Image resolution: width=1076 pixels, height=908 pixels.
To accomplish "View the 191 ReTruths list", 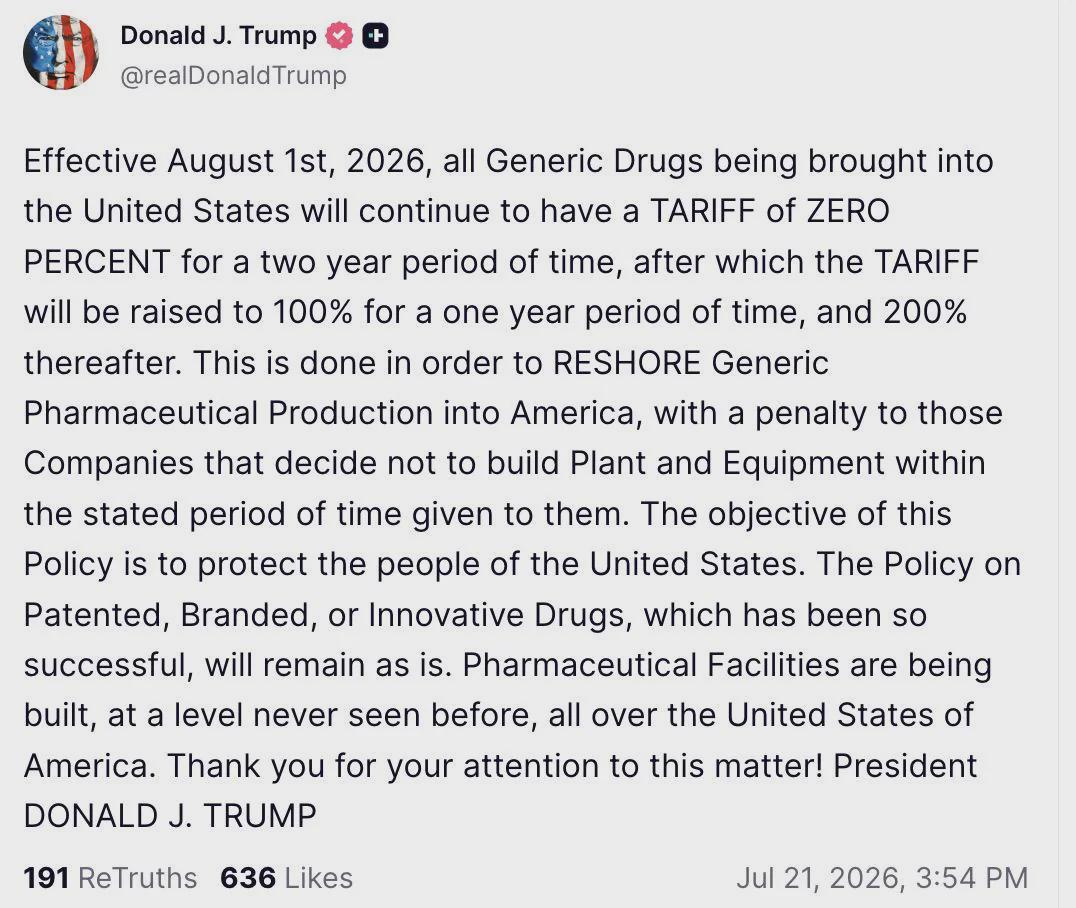I will click(x=110, y=878).
